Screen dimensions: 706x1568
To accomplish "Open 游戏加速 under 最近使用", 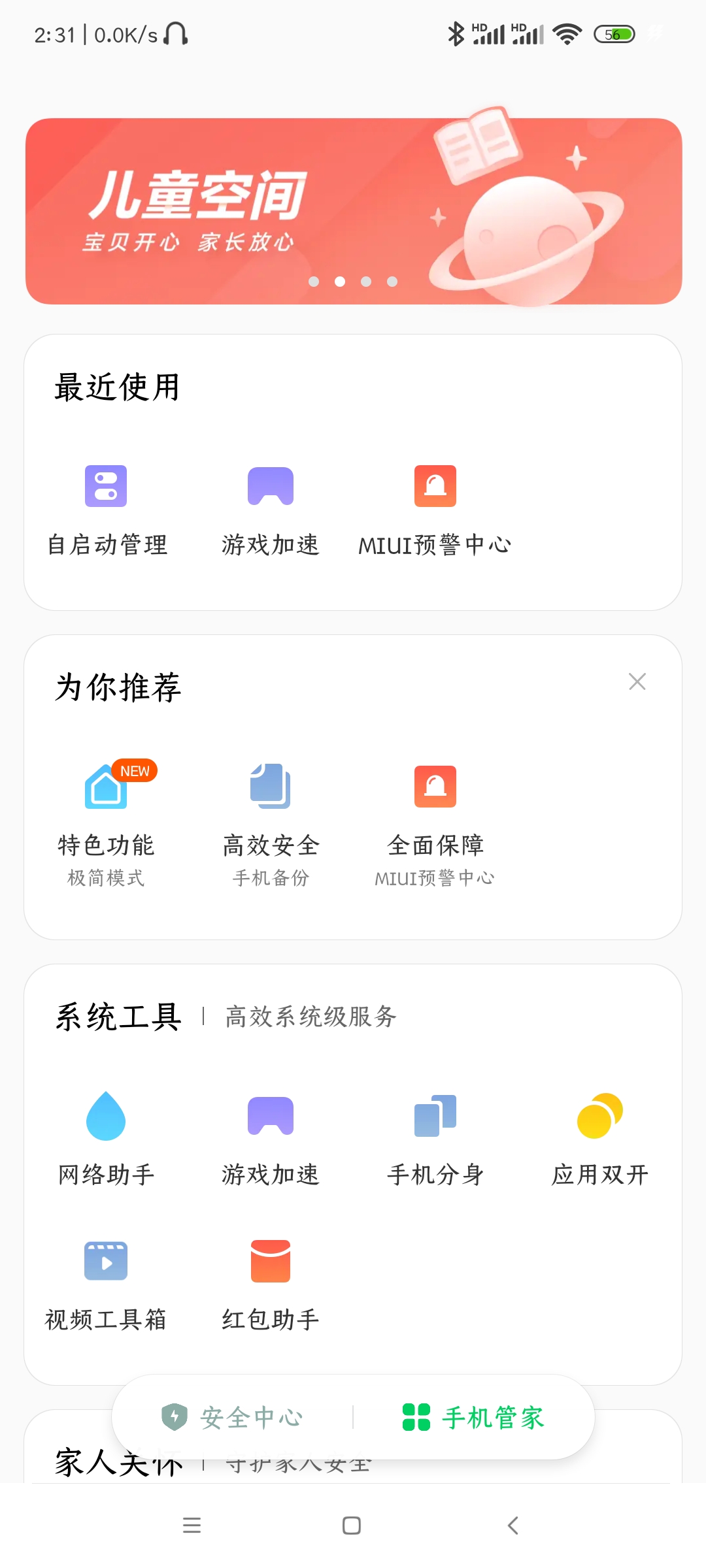I will pos(270,510).
